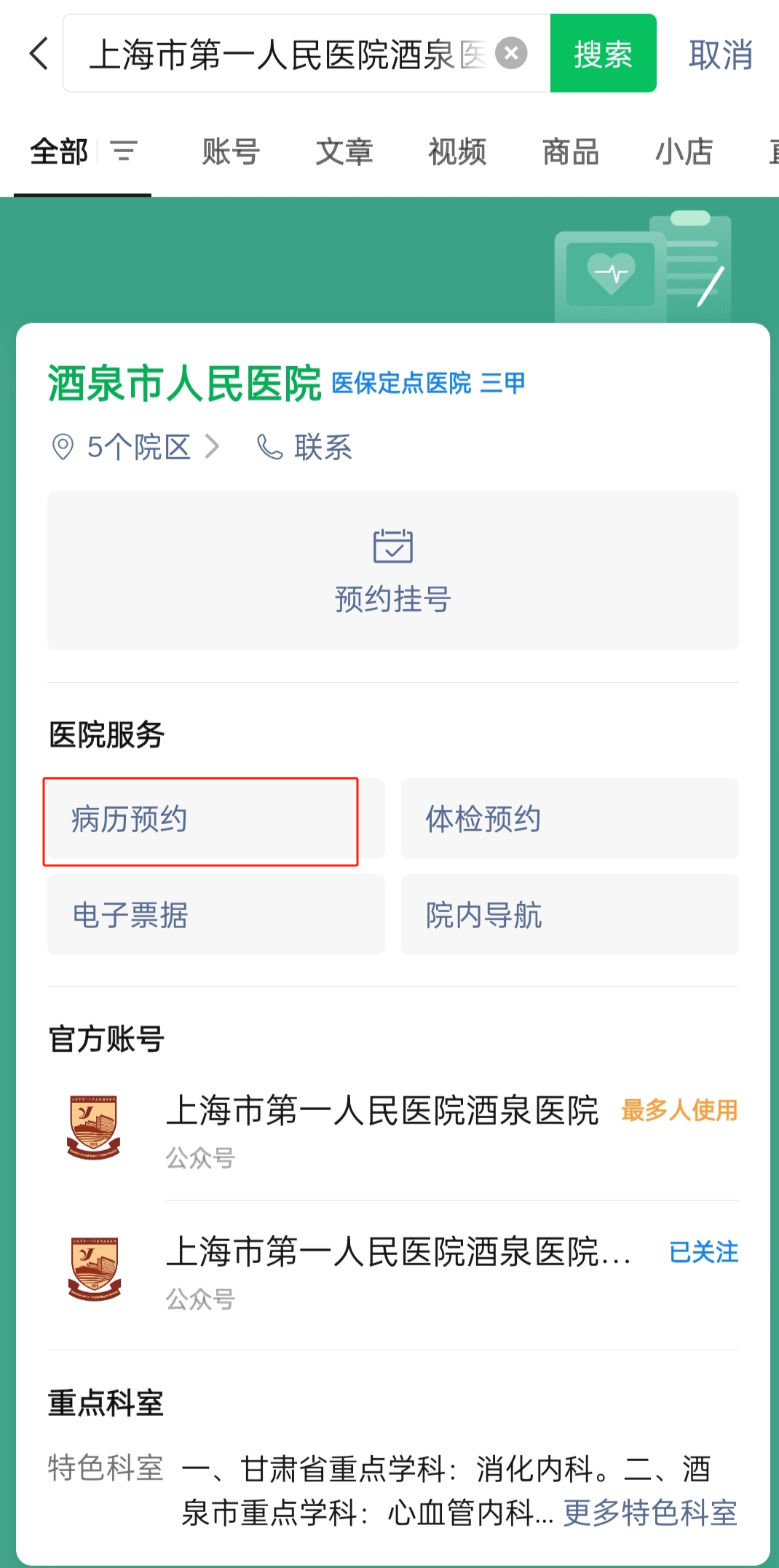Tap the green 搜索 button
The image size is (779, 1568).
[603, 53]
